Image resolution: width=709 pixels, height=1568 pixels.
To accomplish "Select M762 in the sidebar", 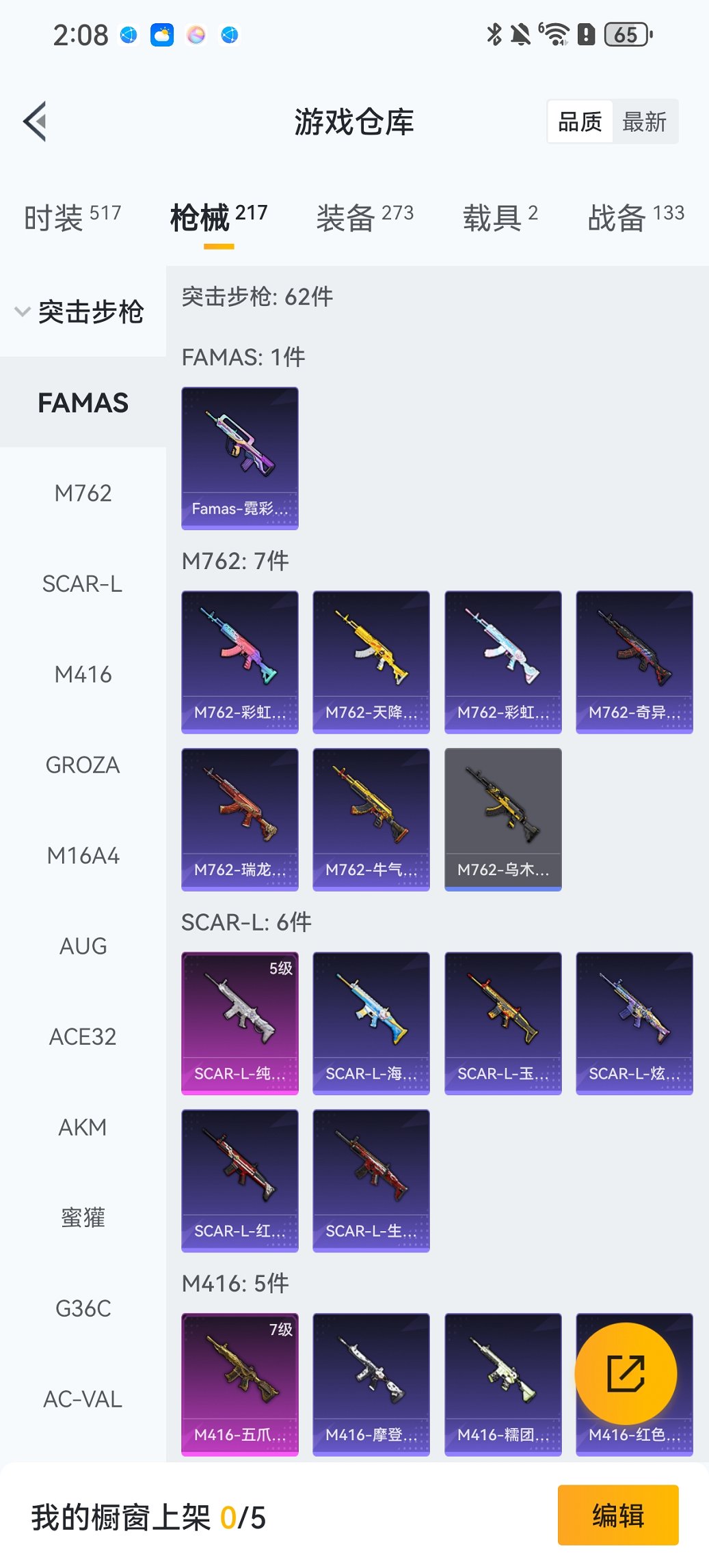I will coord(83,493).
